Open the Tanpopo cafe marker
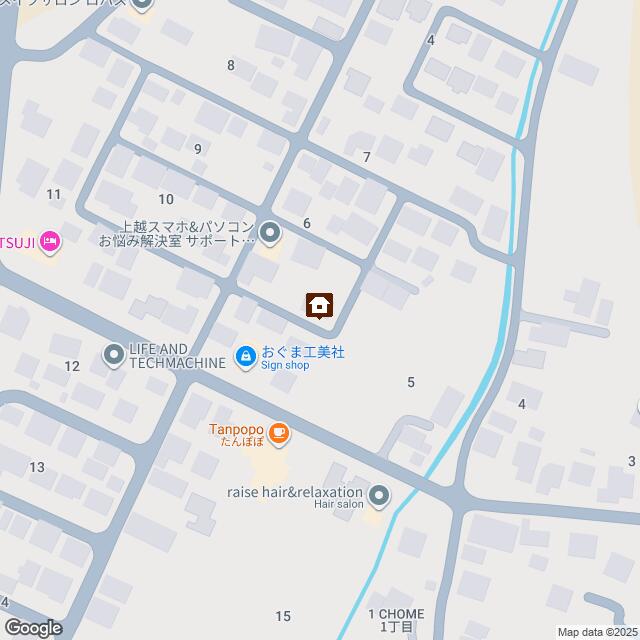The width and height of the screenshot is (640, 640). pyautogui.click(x=278, y=433)
